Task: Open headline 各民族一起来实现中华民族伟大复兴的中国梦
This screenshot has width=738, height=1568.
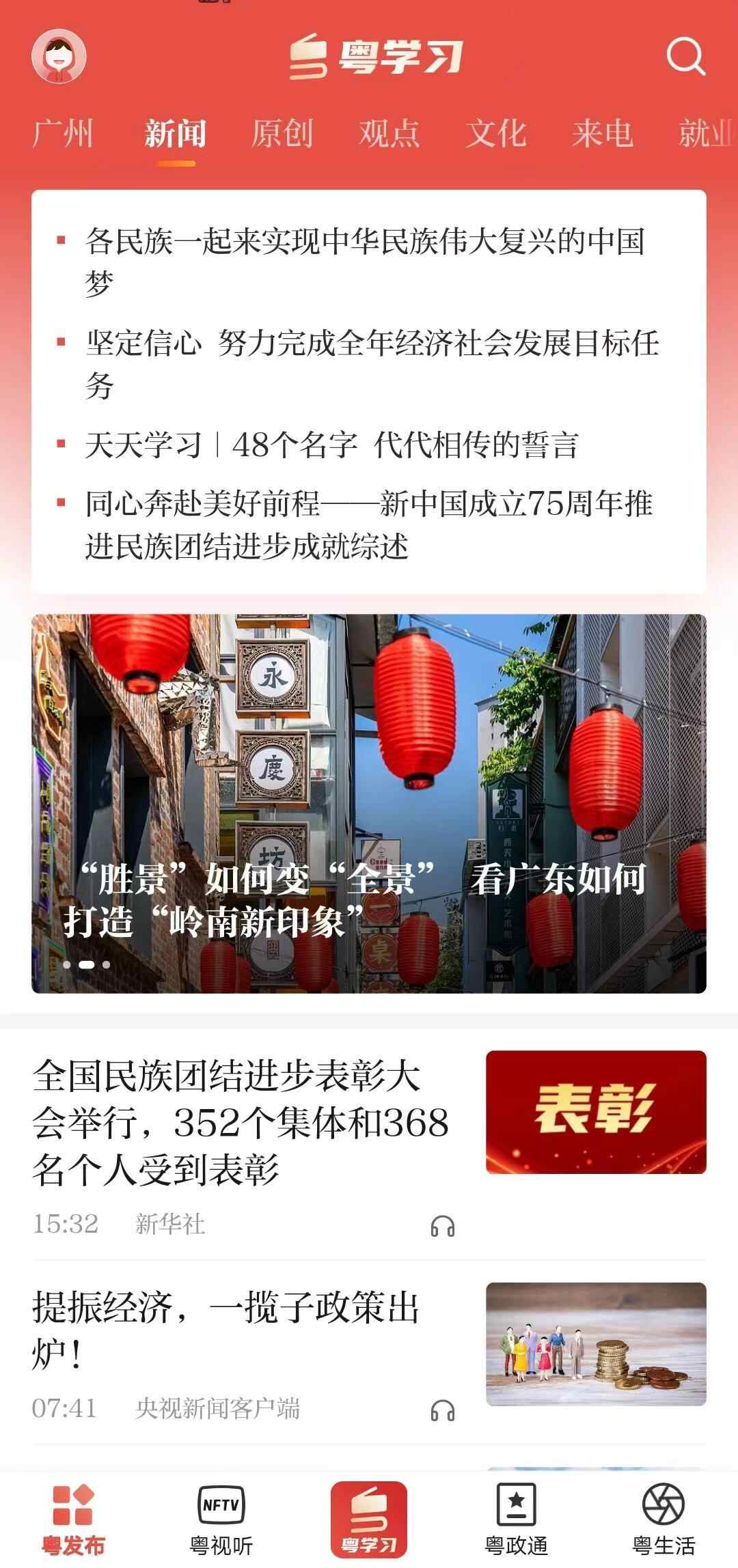Action: tap(365, 261)
